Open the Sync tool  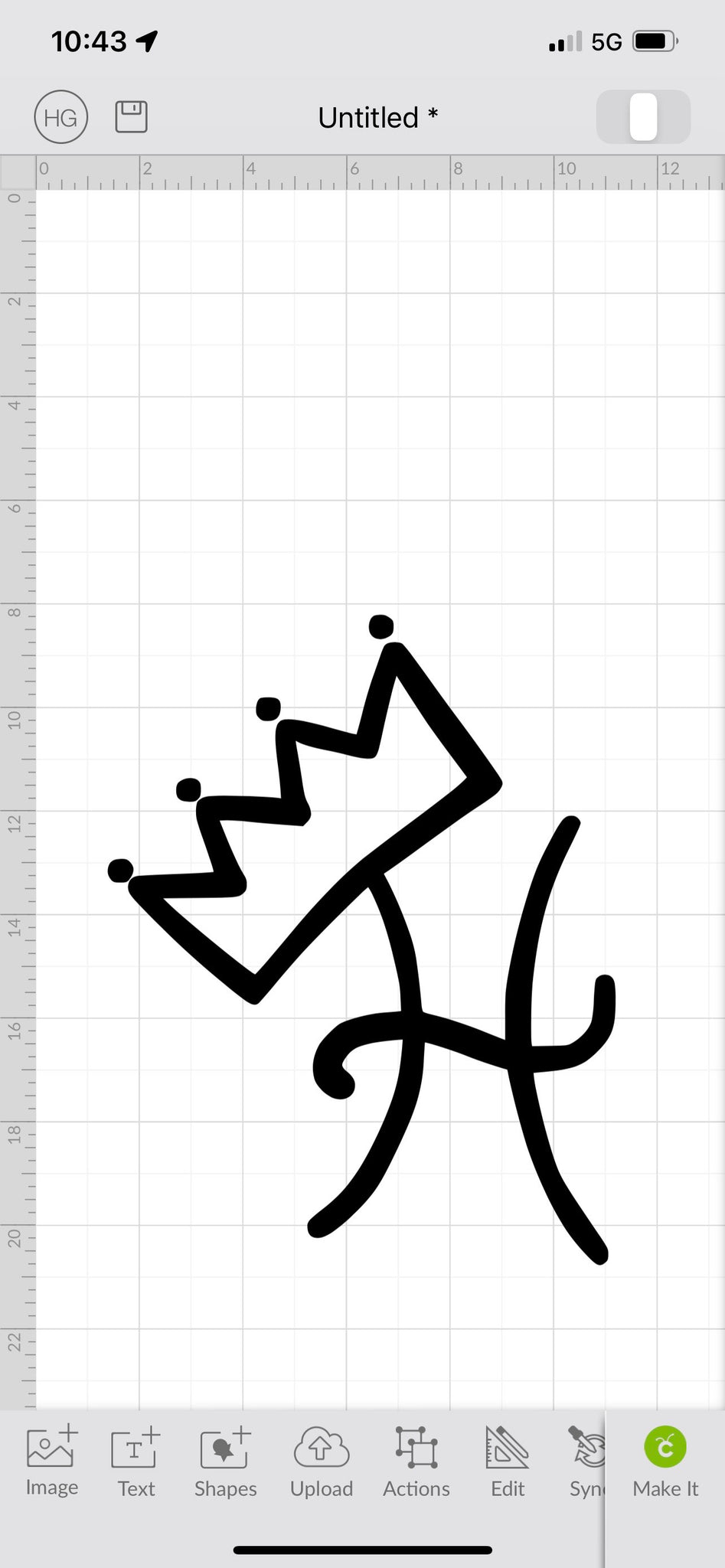click(x=586, y=1461)
